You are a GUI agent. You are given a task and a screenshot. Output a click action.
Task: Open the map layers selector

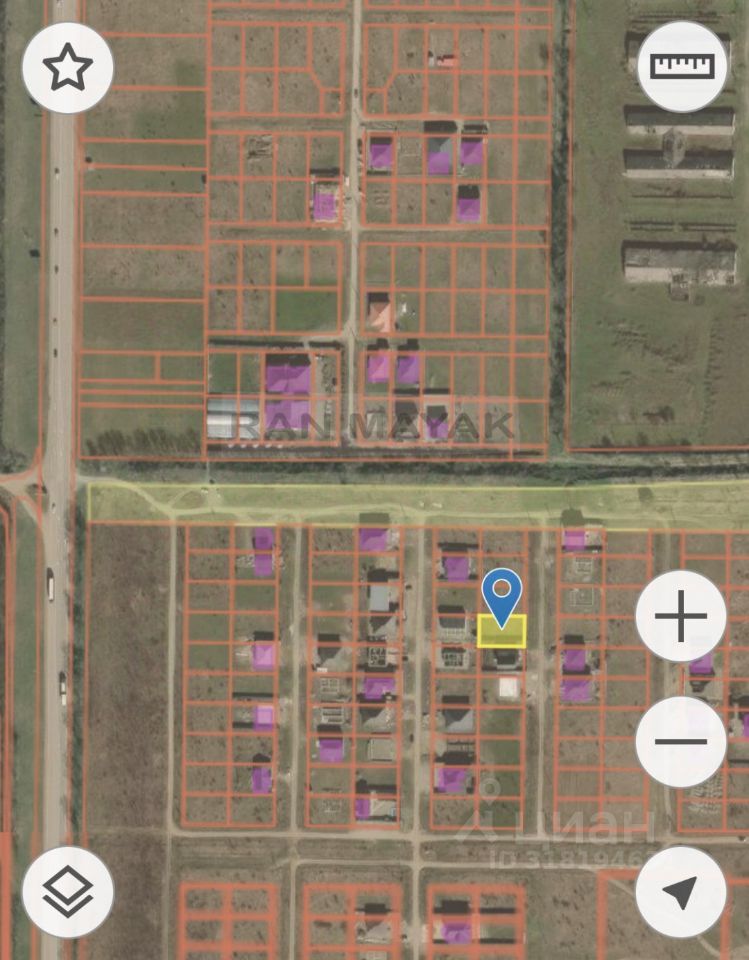click(68, 891)
